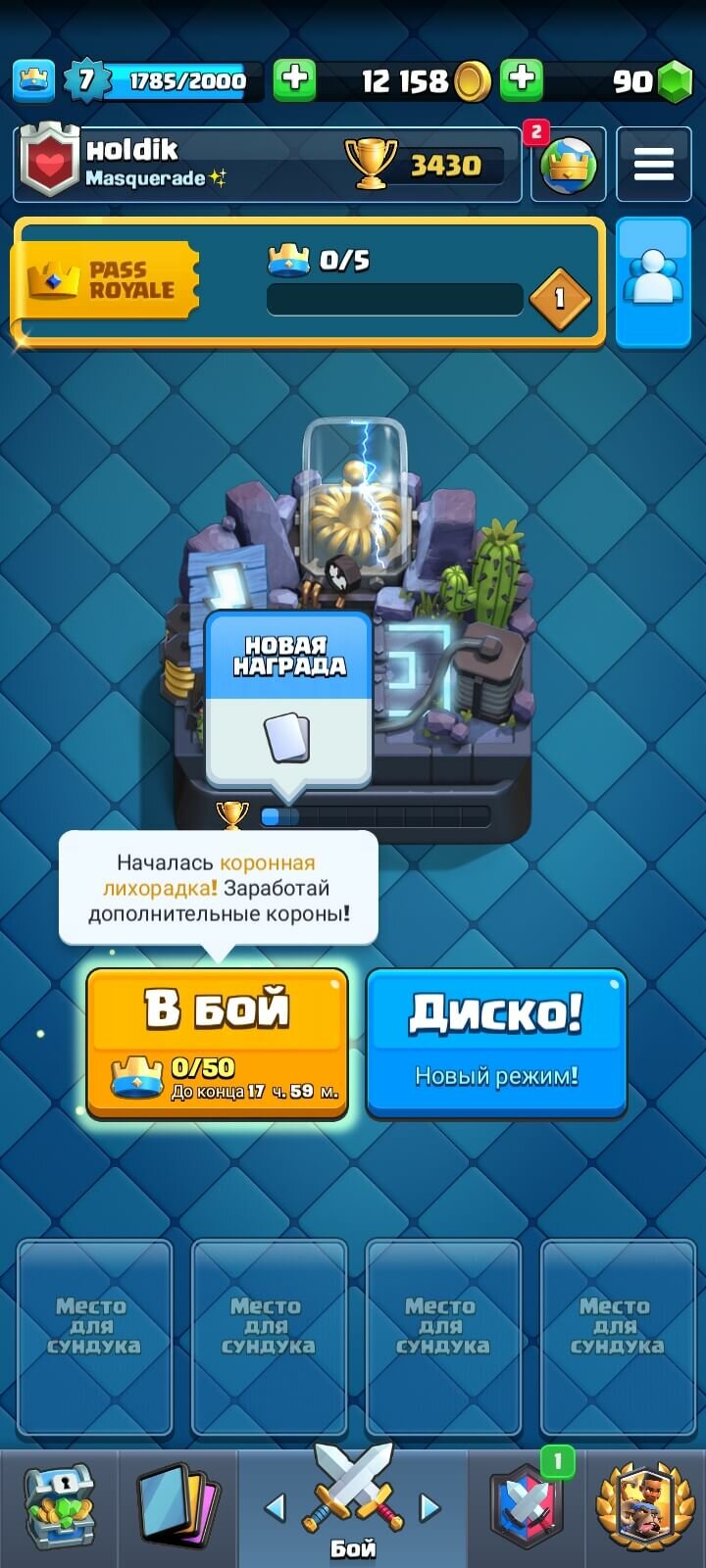Switch to the shop tab
Screen dimensions: 706x1568
click(59, 1509)
